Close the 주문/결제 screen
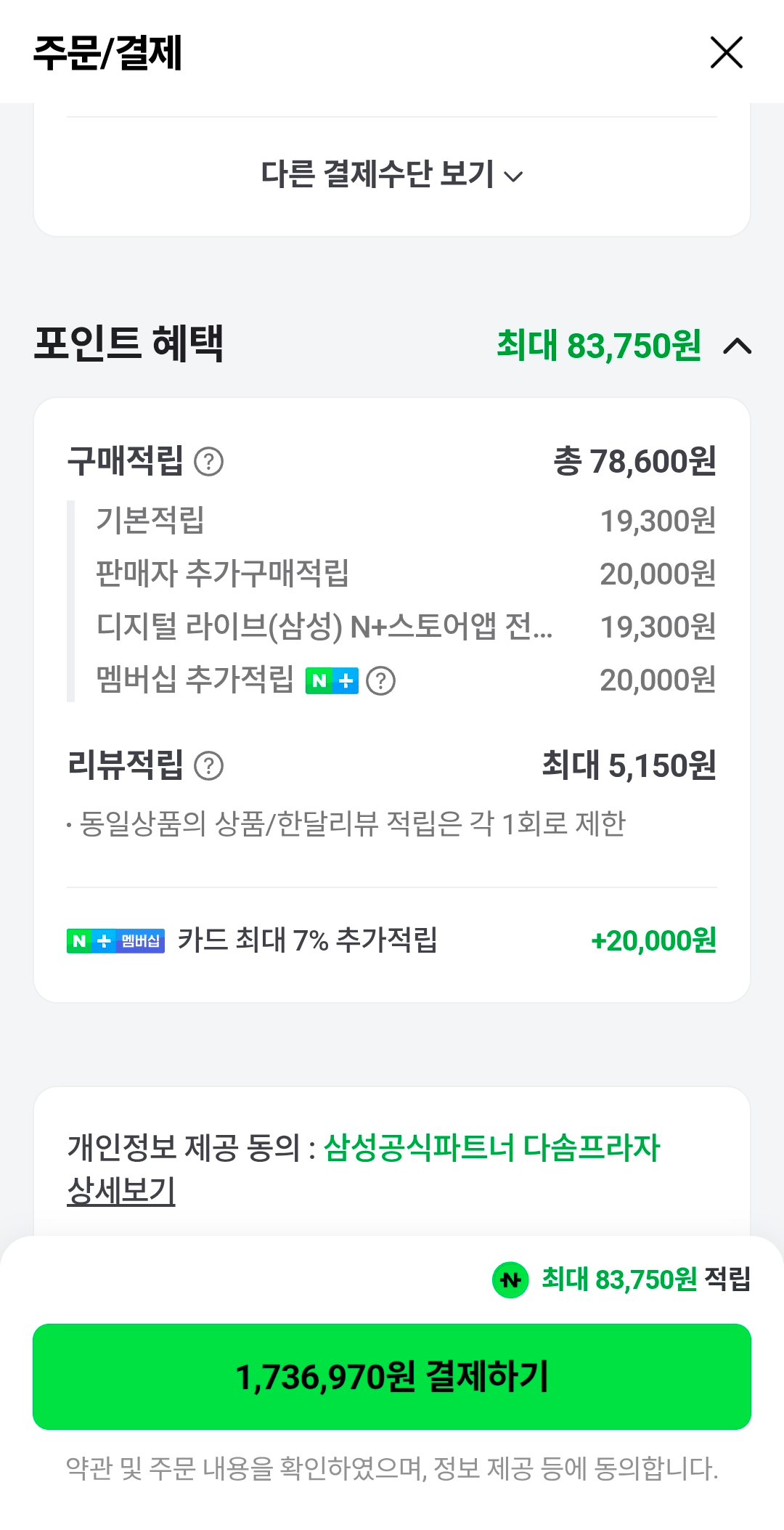The image size is (784, 1530). (729, 53)
